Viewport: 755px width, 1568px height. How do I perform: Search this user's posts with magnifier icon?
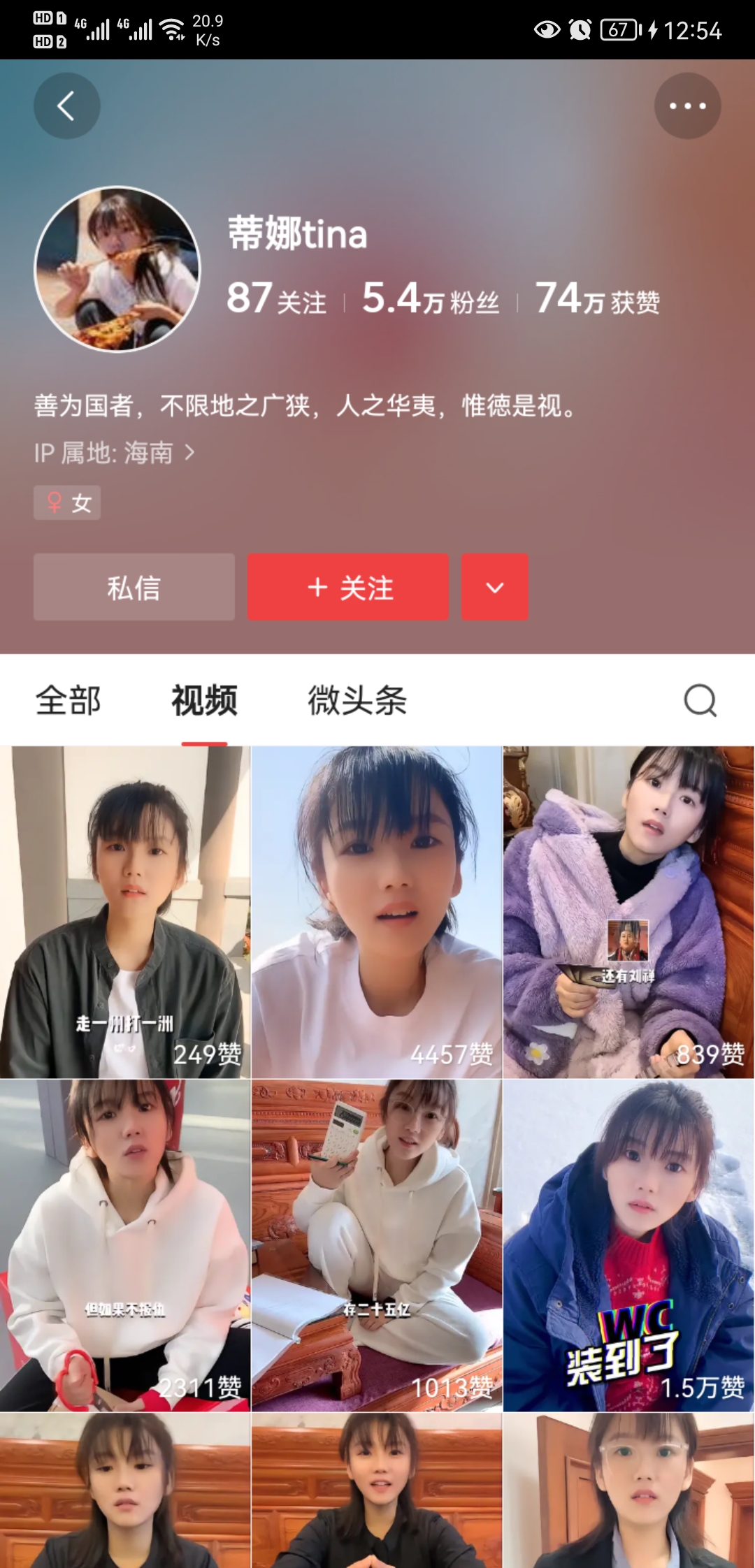click(700, 700)
